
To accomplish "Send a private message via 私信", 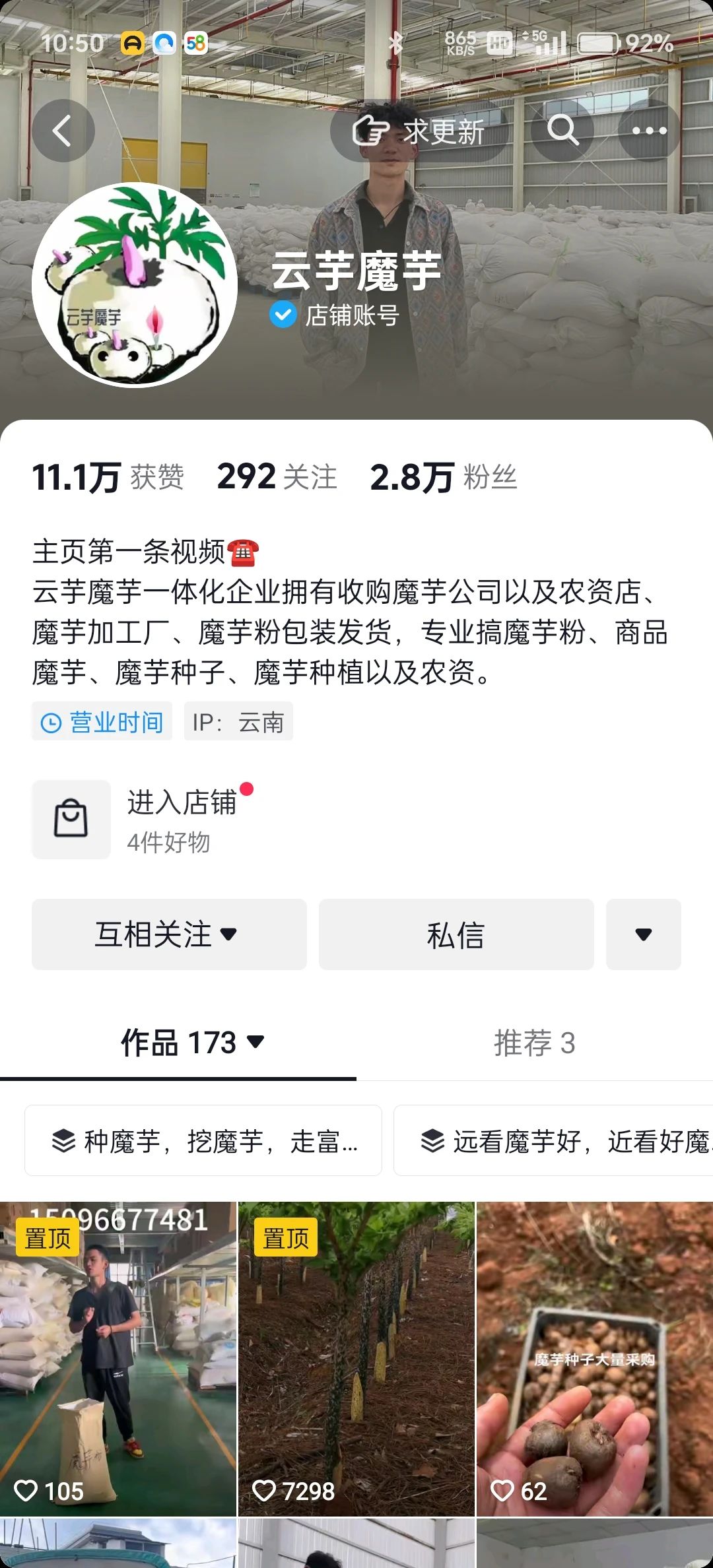I will coord(456,934).
